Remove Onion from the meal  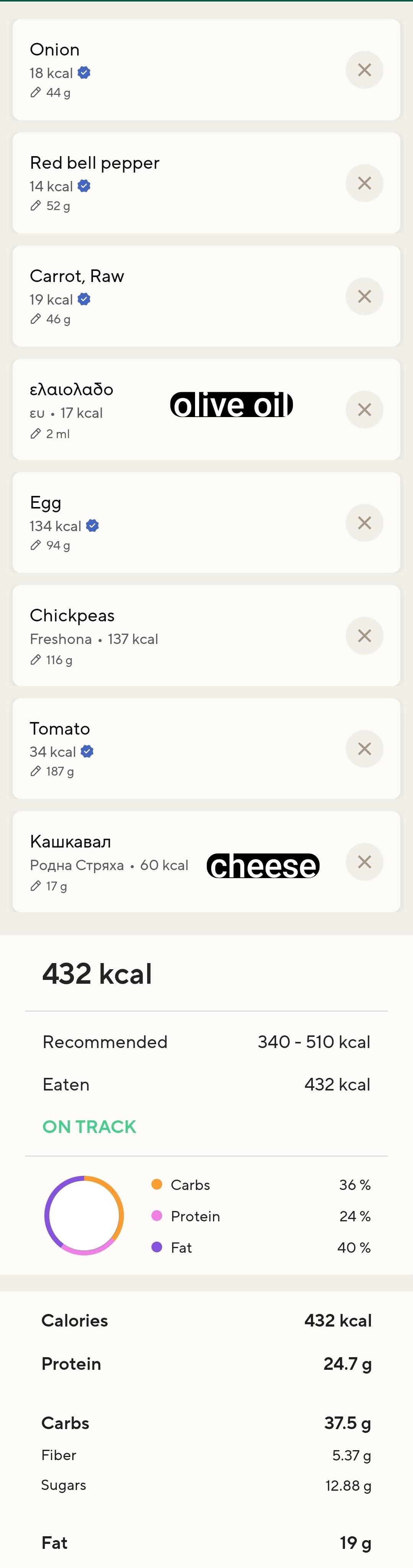(364, 70)
